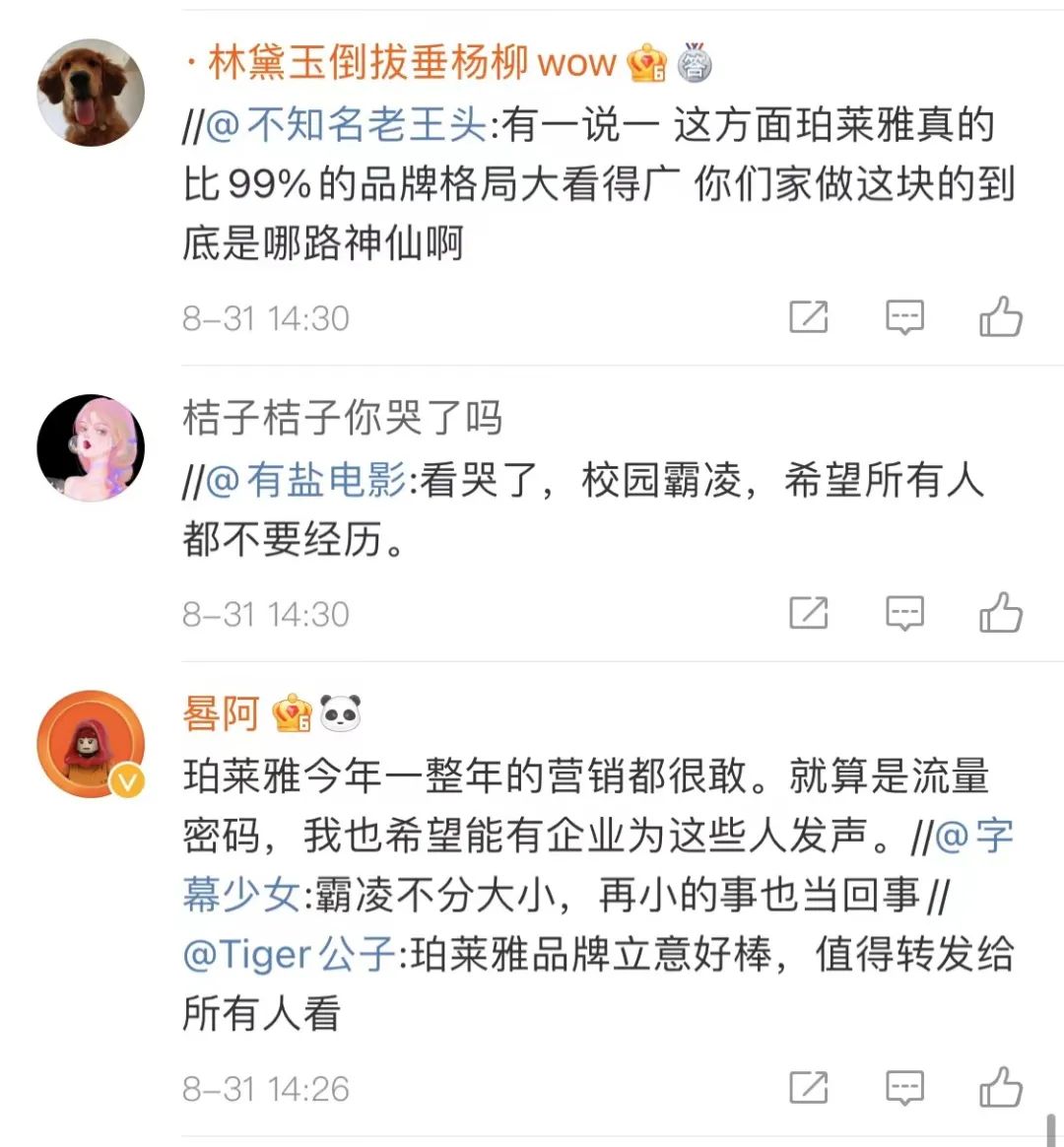Image resolution: width=1064 pixels, height=1147 pixels.
Task: Give 晷阿's comment a thumbs up
Action: click(1000, 1088)
